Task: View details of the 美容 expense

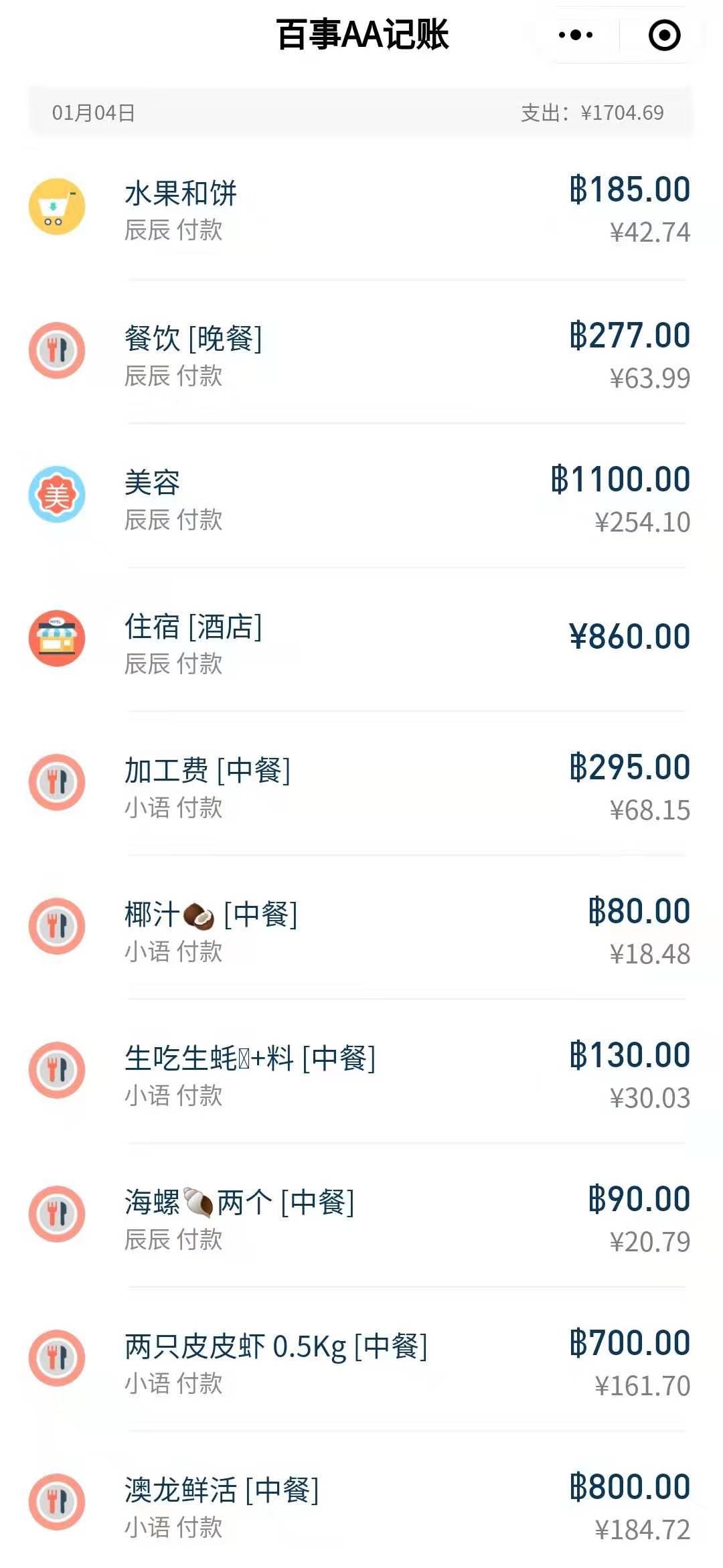Action: pyautogui.click(x=361, y=494)
